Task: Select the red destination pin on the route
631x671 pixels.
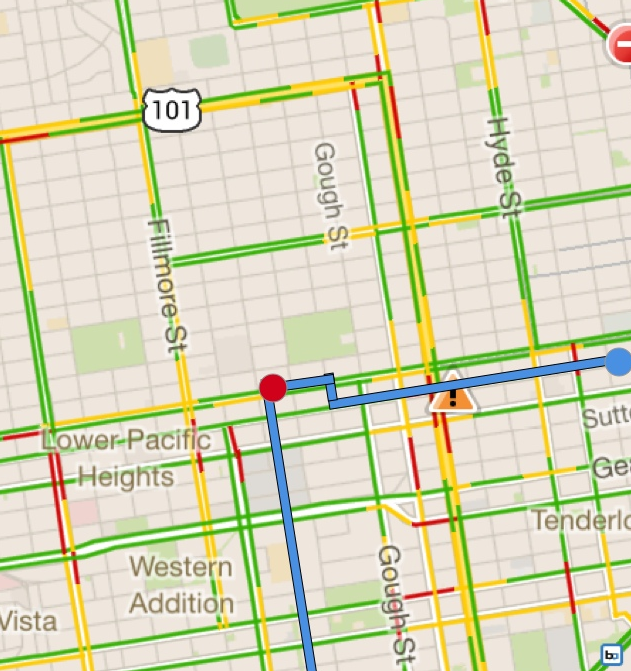Action: click(x=273, y=388)
